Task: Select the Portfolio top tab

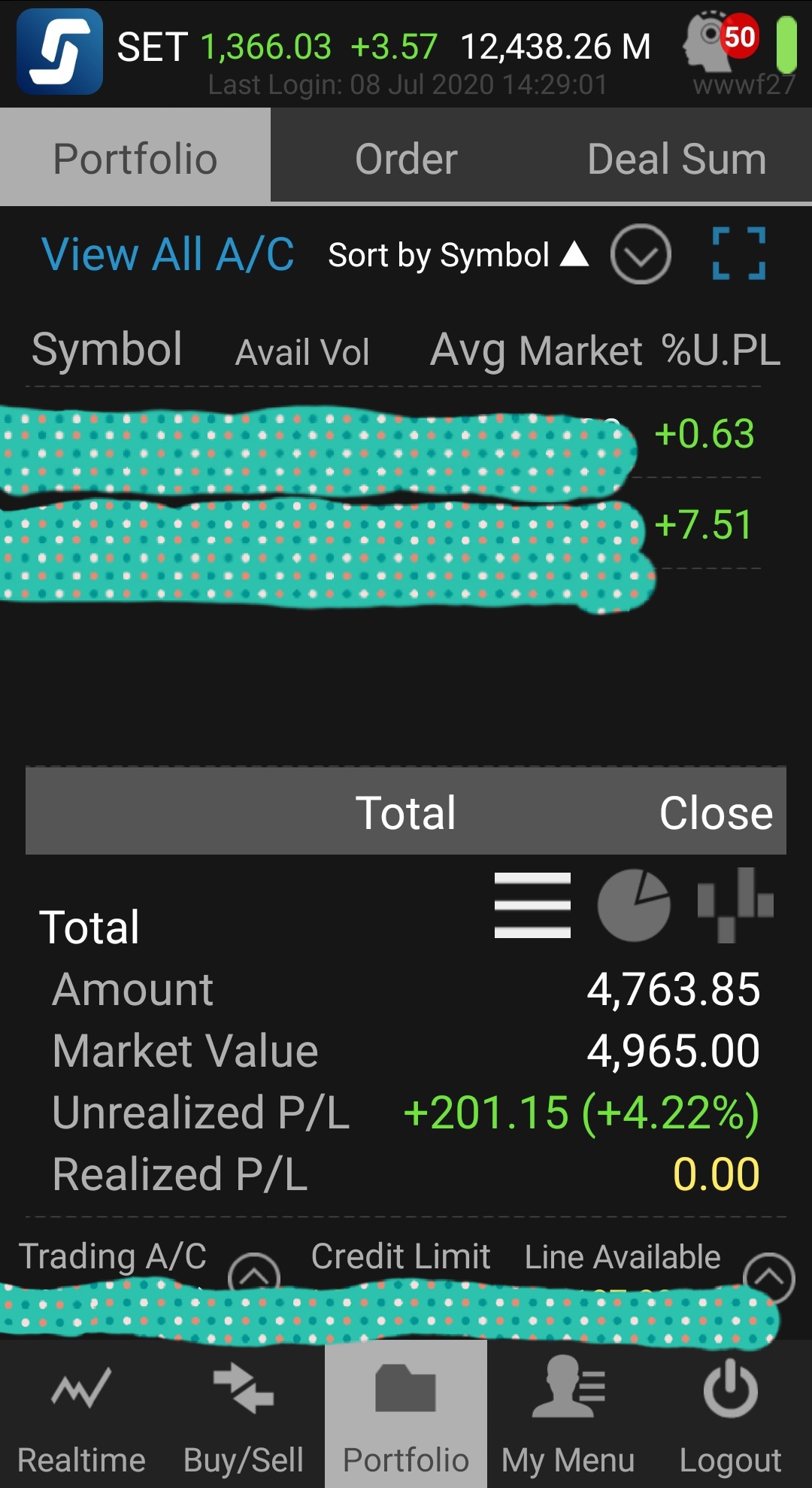Action: tap(135, 159)
